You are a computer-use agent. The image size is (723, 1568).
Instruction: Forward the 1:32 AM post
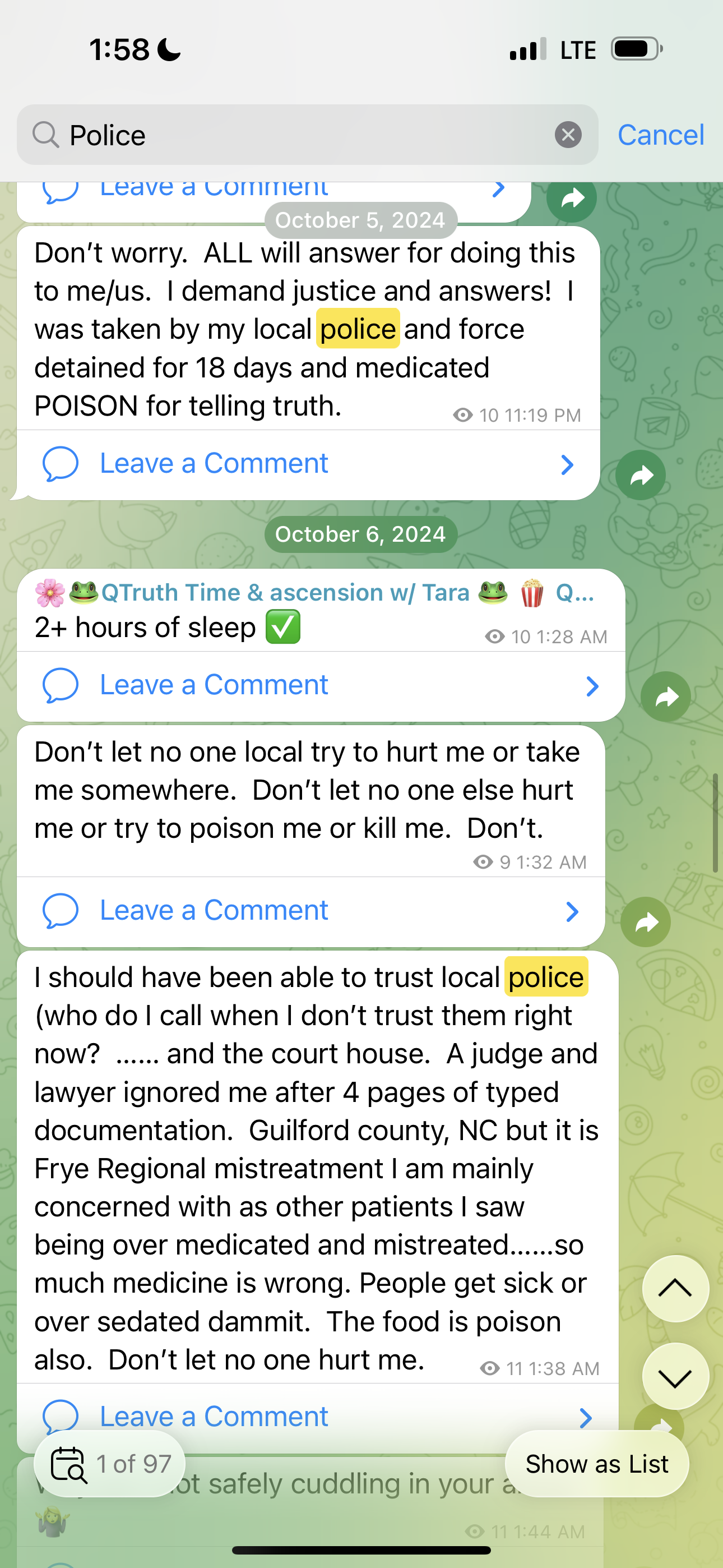[x=645, y=922]
